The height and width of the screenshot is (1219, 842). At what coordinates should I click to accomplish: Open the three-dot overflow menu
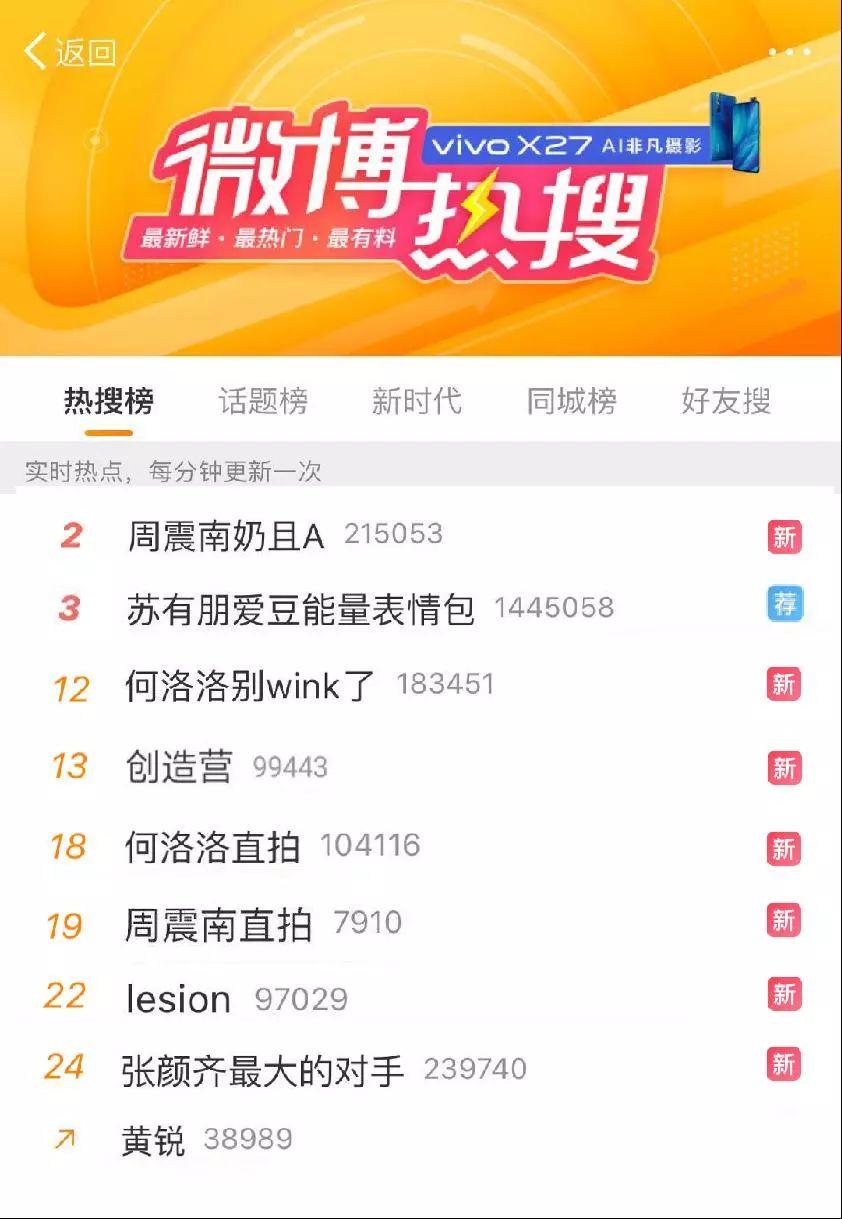(789, 52)
